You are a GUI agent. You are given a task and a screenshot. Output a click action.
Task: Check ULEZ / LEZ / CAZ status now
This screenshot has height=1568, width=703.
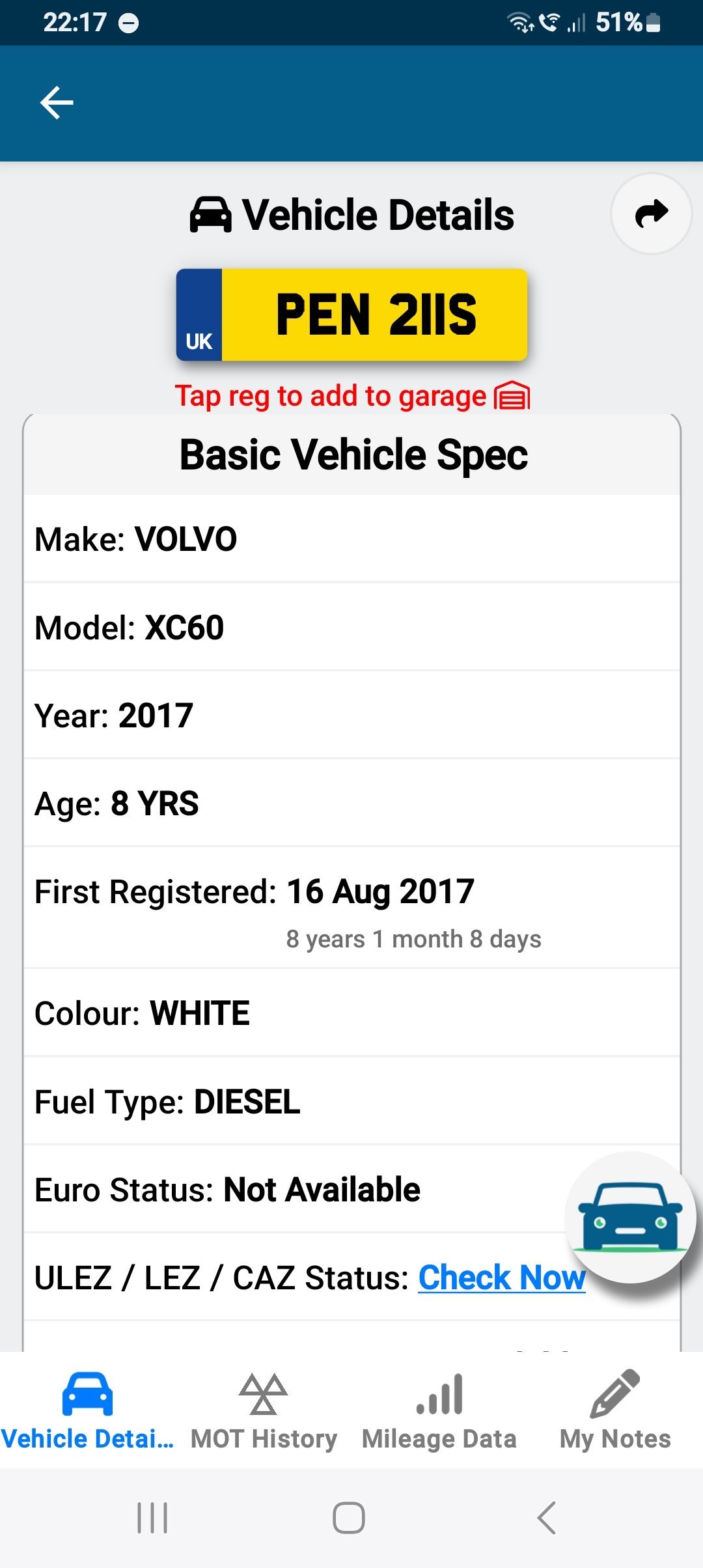pyautogui.click(x=501, y=1278)
